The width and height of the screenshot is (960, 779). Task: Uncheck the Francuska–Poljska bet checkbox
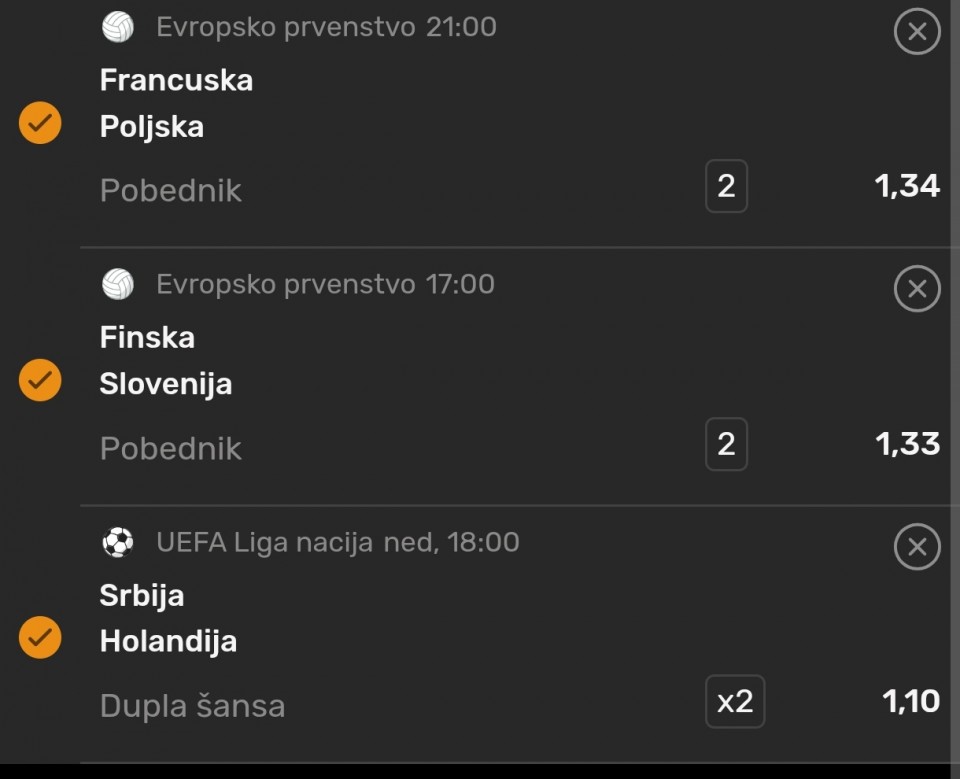(x=40, y=122)
